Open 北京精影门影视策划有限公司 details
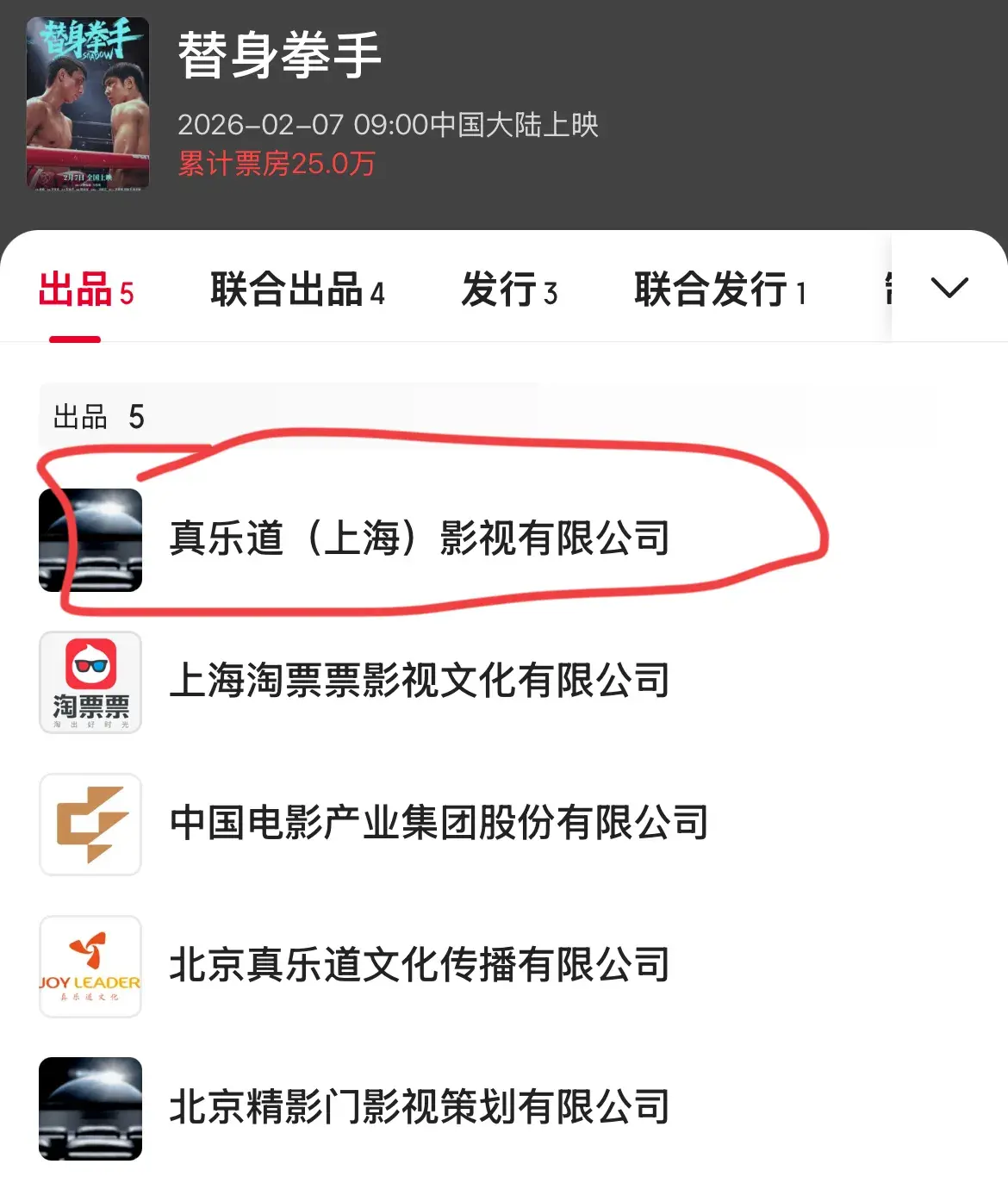The height and width of the screenshot is (1189, 1008). [419, 1108]
